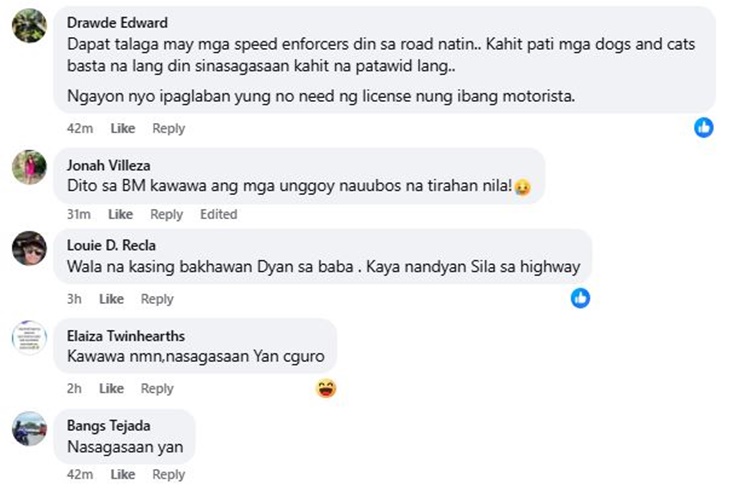Reply to Elaiza Twinhearths' comment
This screenshot has width=750, height=490.
(157, 389)
